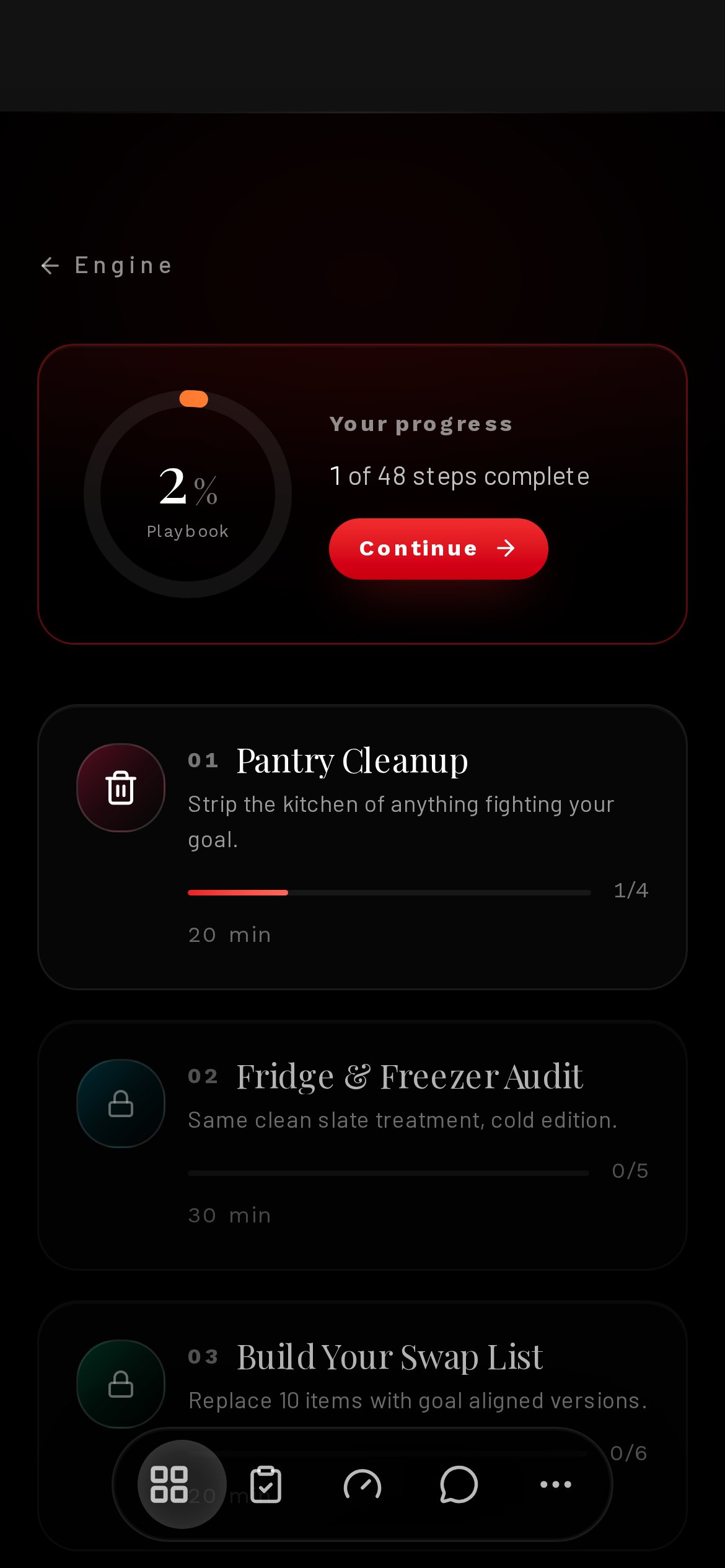Open the more options dots tab

click(556, 1484)
